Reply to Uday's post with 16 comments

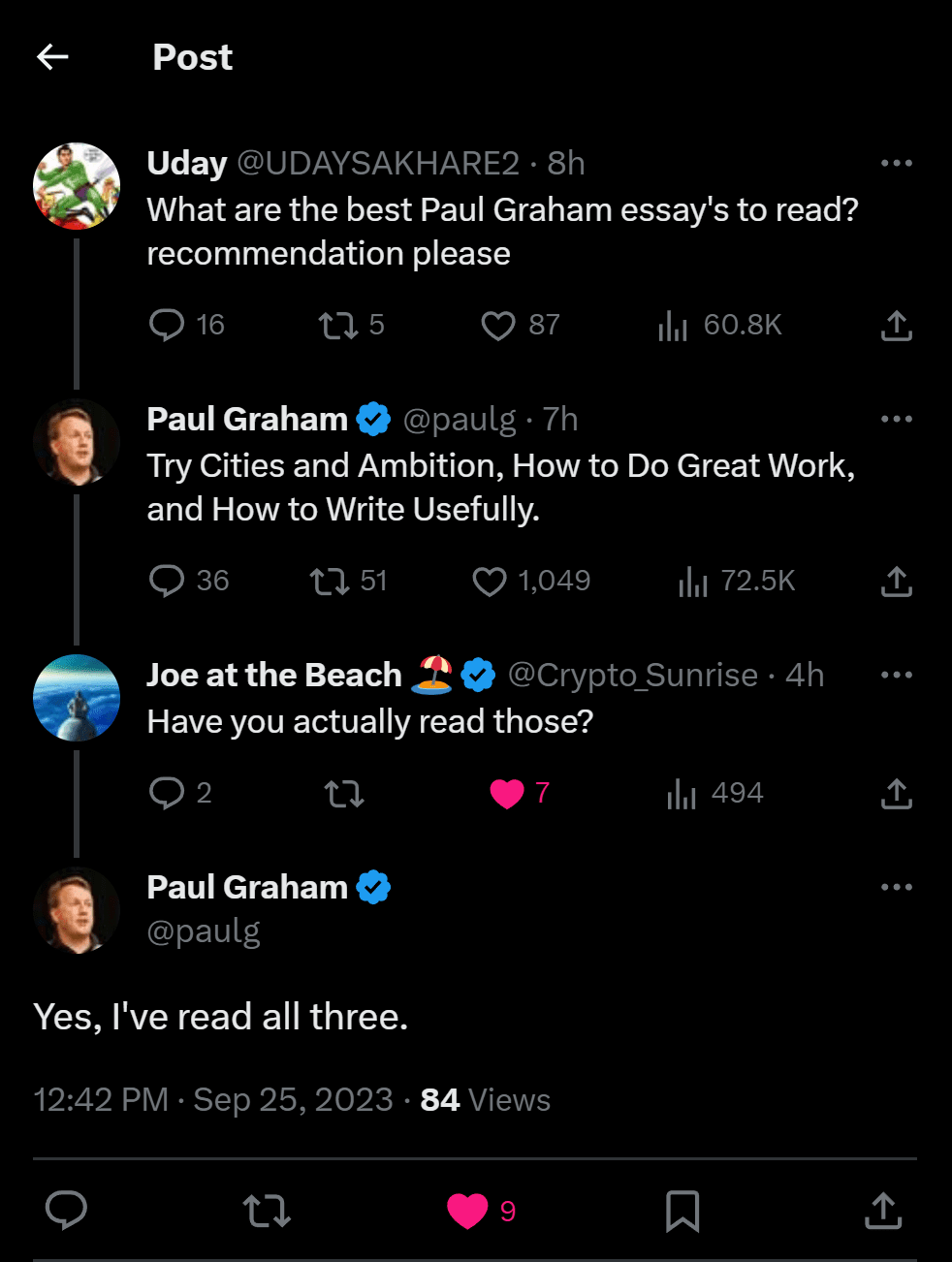point(167,325)
